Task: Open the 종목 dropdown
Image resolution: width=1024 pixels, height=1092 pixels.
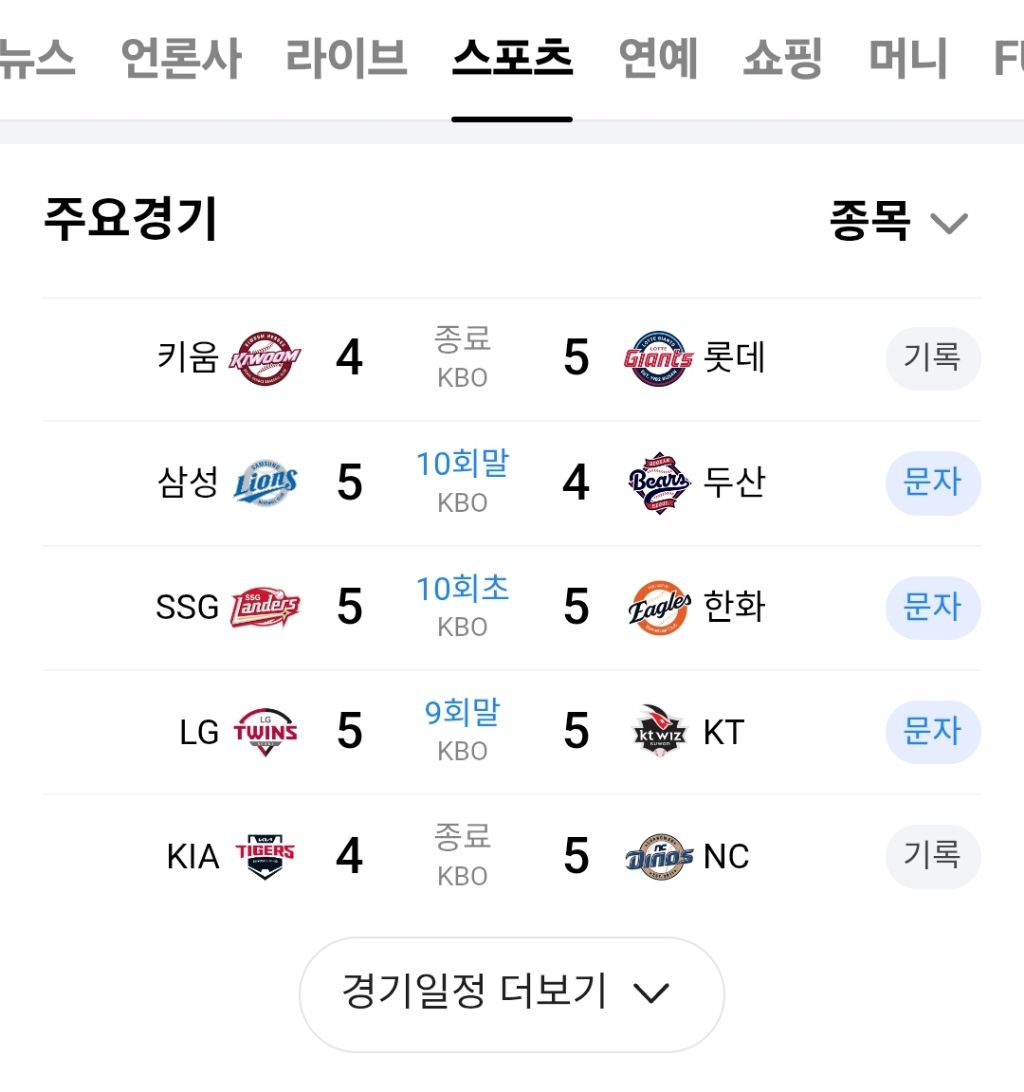Action: [899, 221]
